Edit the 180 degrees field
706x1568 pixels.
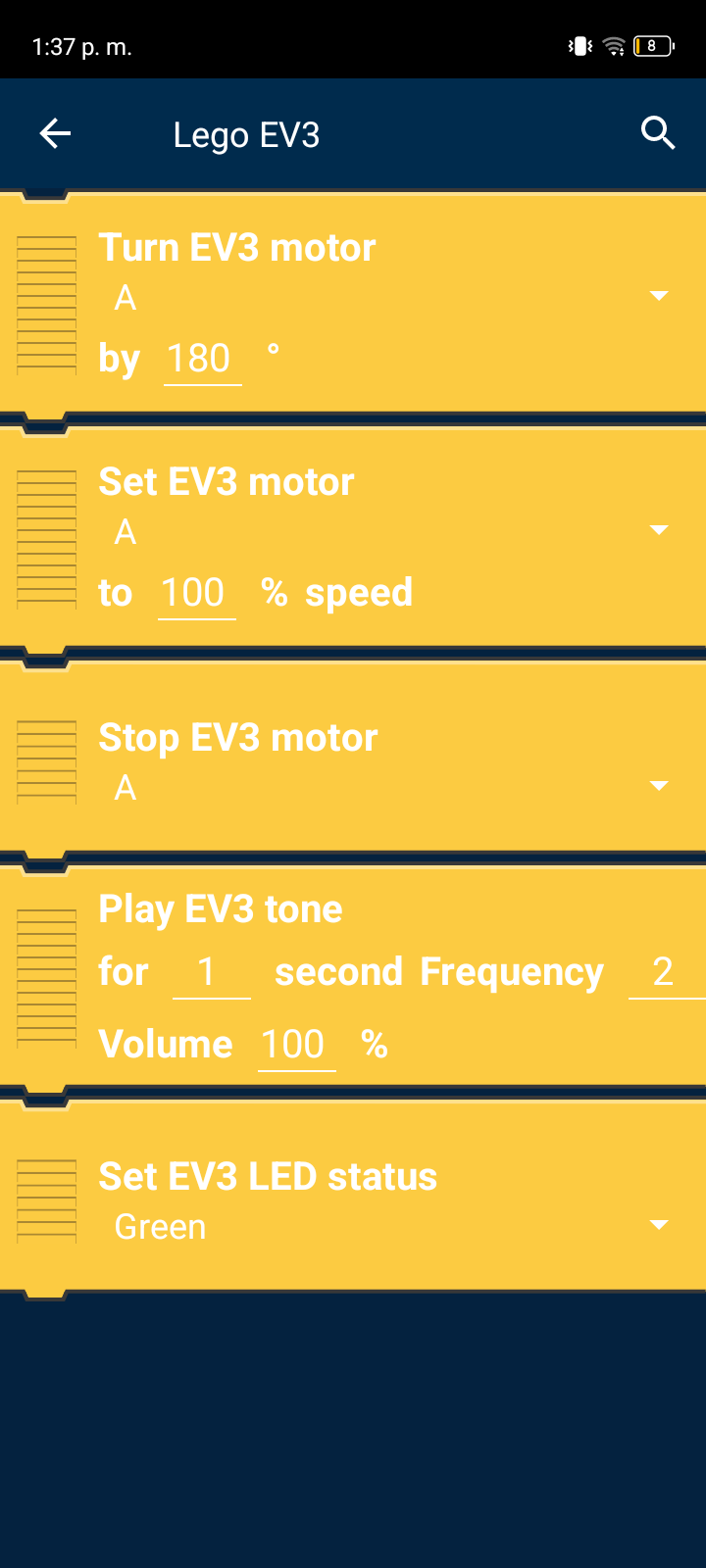coord(201,359)
